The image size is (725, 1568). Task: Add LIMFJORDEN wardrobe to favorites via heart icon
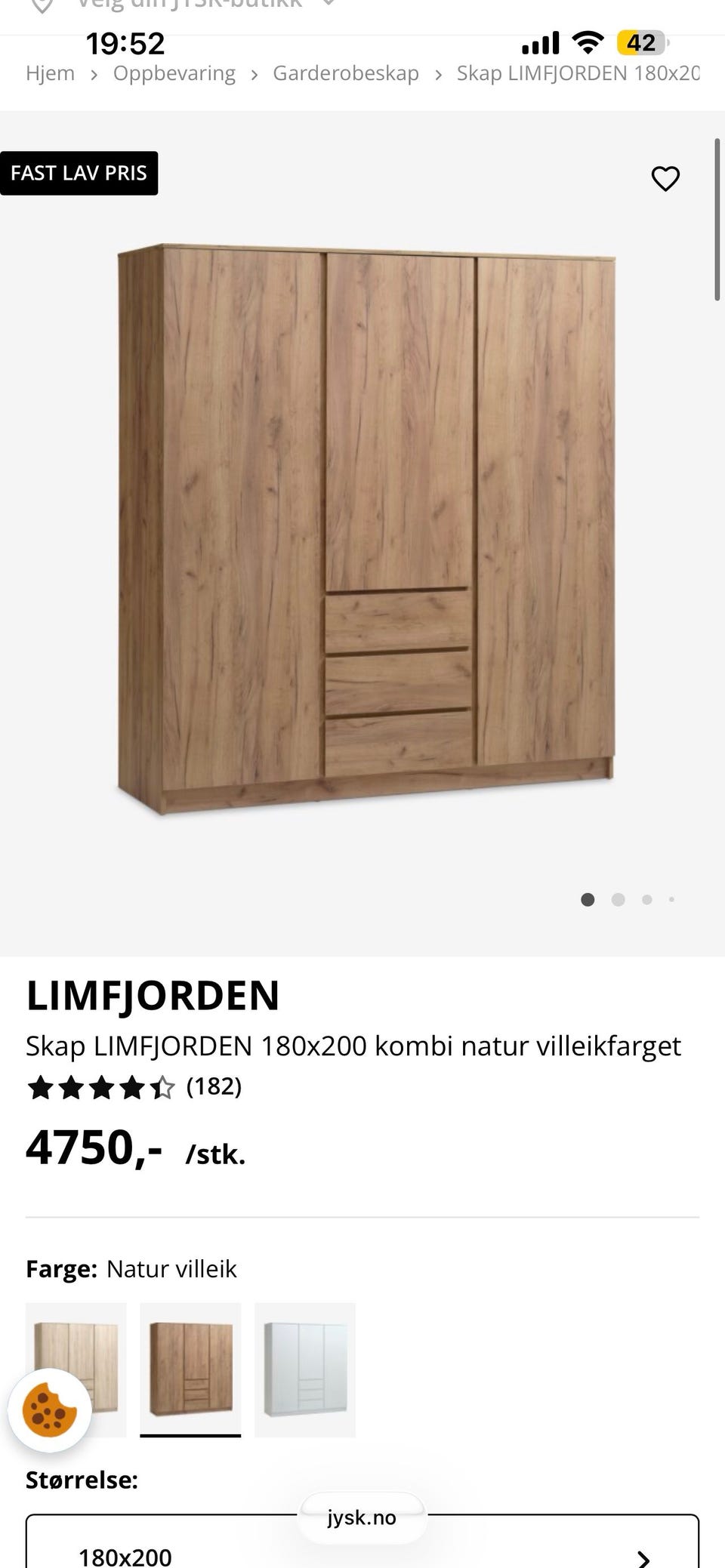coord(665,178)
